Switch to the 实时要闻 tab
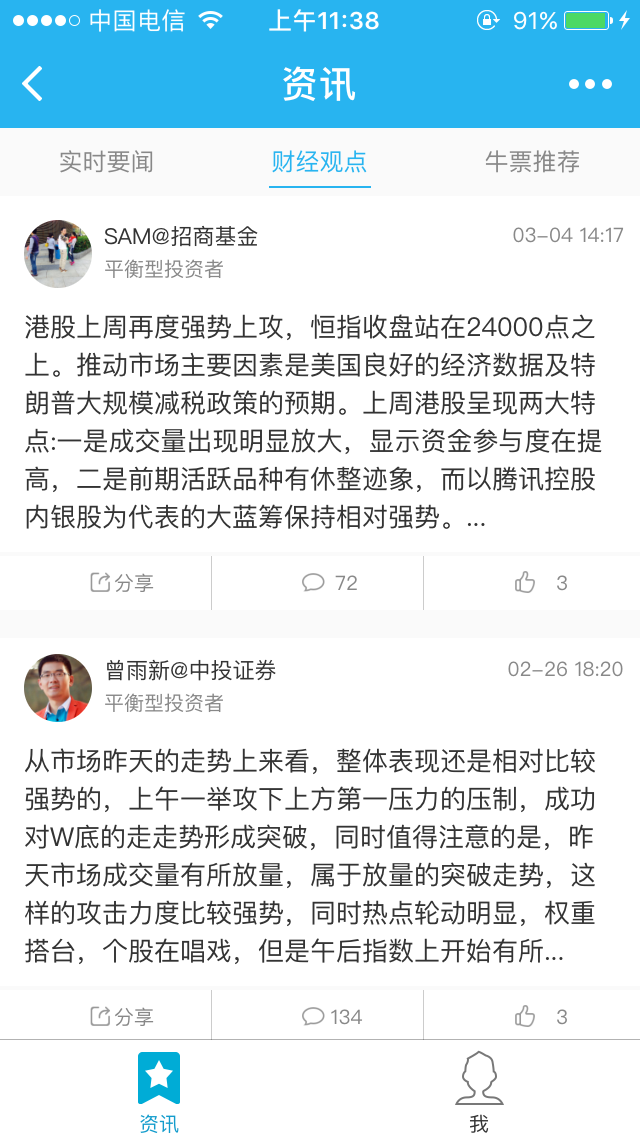The height and width of the screenshot is (1136, 640). [x=106, y=162]
